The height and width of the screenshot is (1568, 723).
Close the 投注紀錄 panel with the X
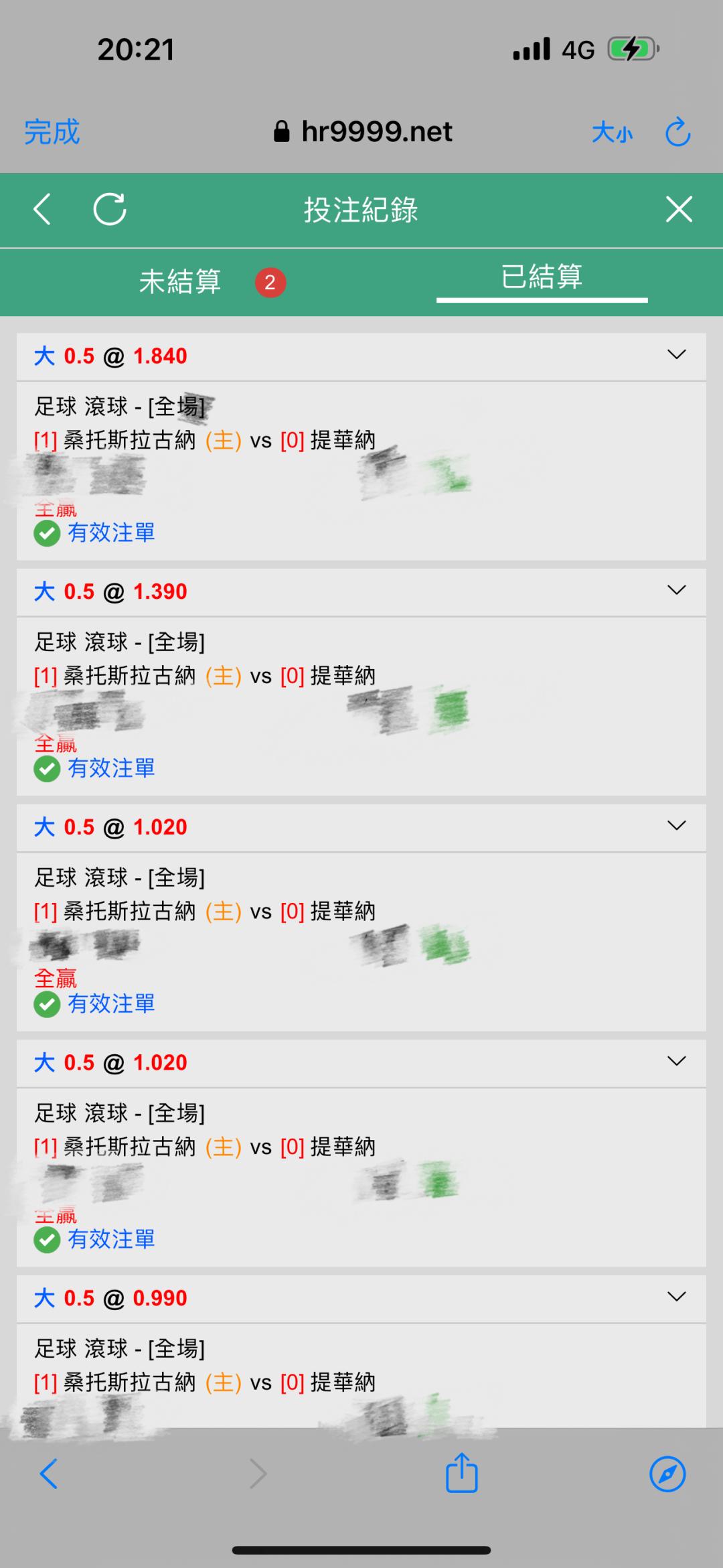click(679, 209)
